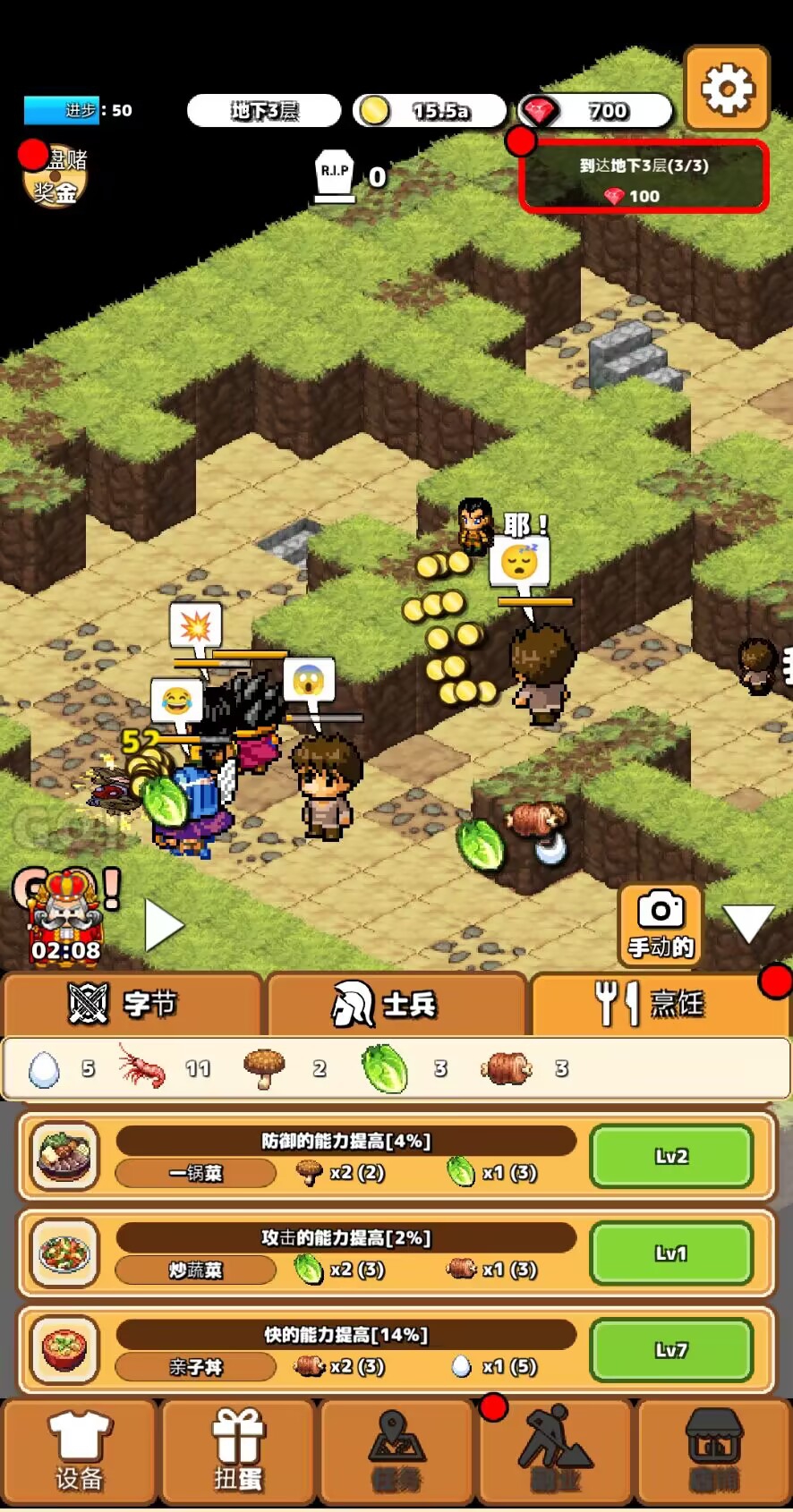The width and height of the screenshot is (793, 1512).
Task: Tap the camera 手动的 button
Action: pos(661,924)
